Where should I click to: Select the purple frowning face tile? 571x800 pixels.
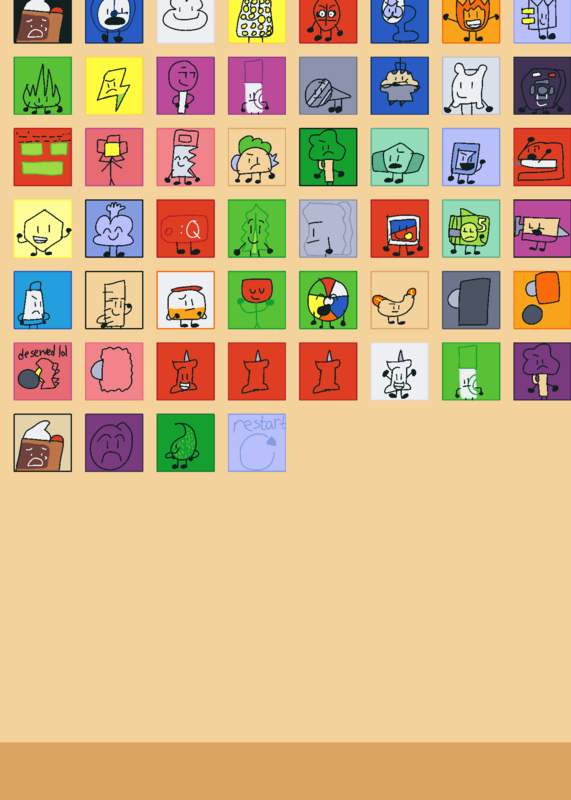[114, 442]
